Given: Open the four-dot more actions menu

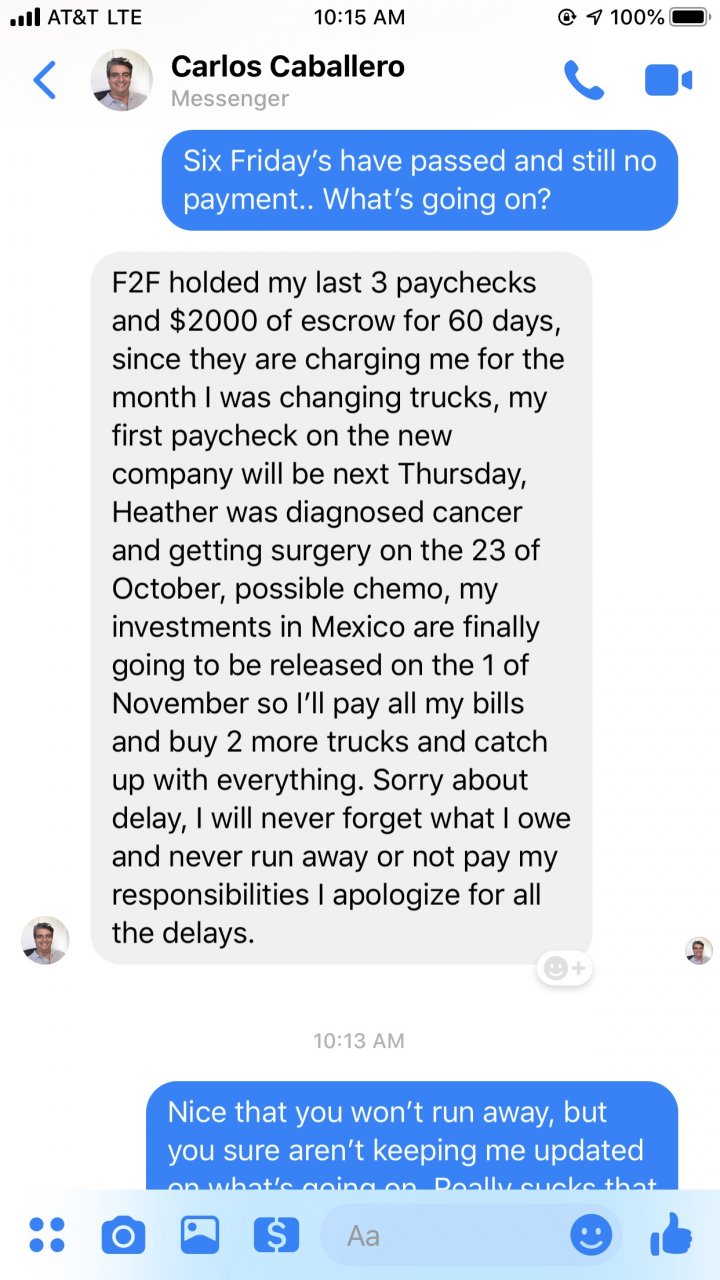Looking at the screenshot, I should coord(47,1235).
